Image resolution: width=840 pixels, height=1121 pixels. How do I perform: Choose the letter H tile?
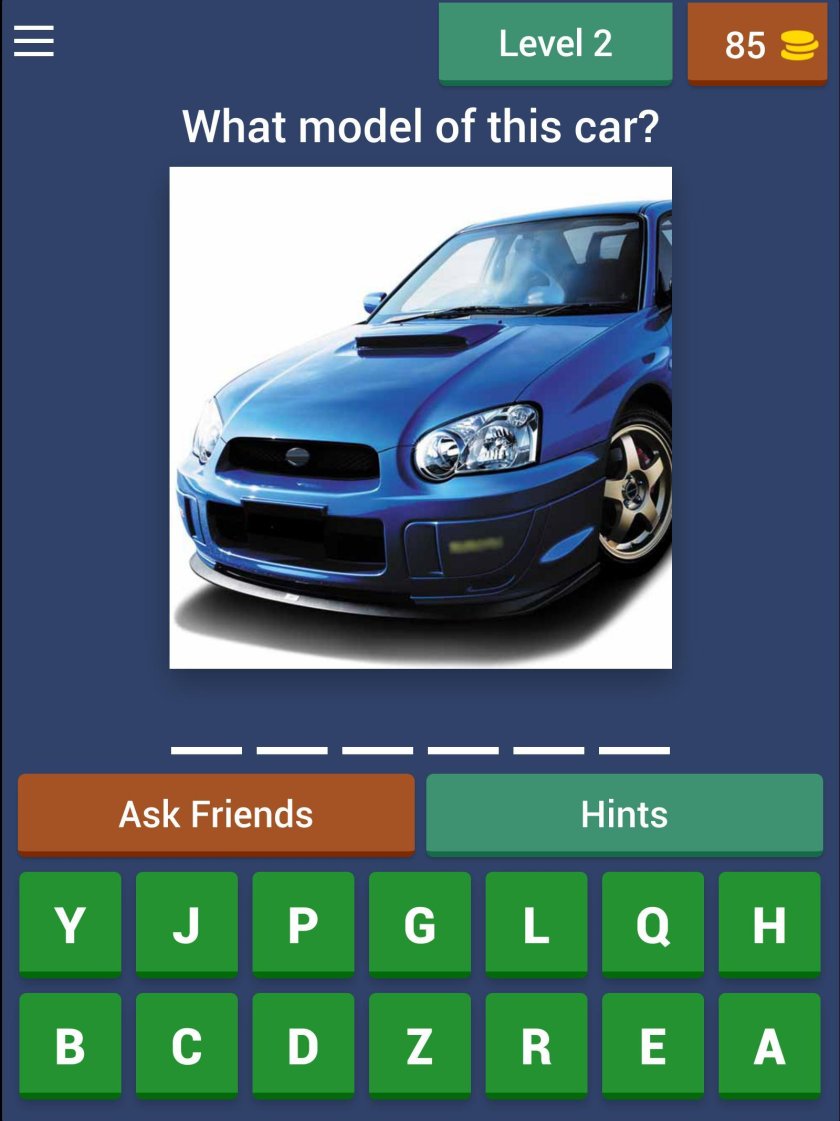point(769,924)
